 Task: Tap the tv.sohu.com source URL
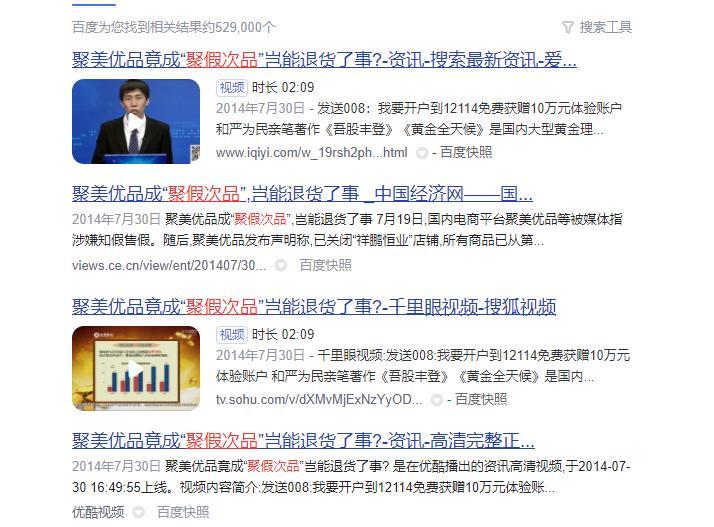coord(319,399)
